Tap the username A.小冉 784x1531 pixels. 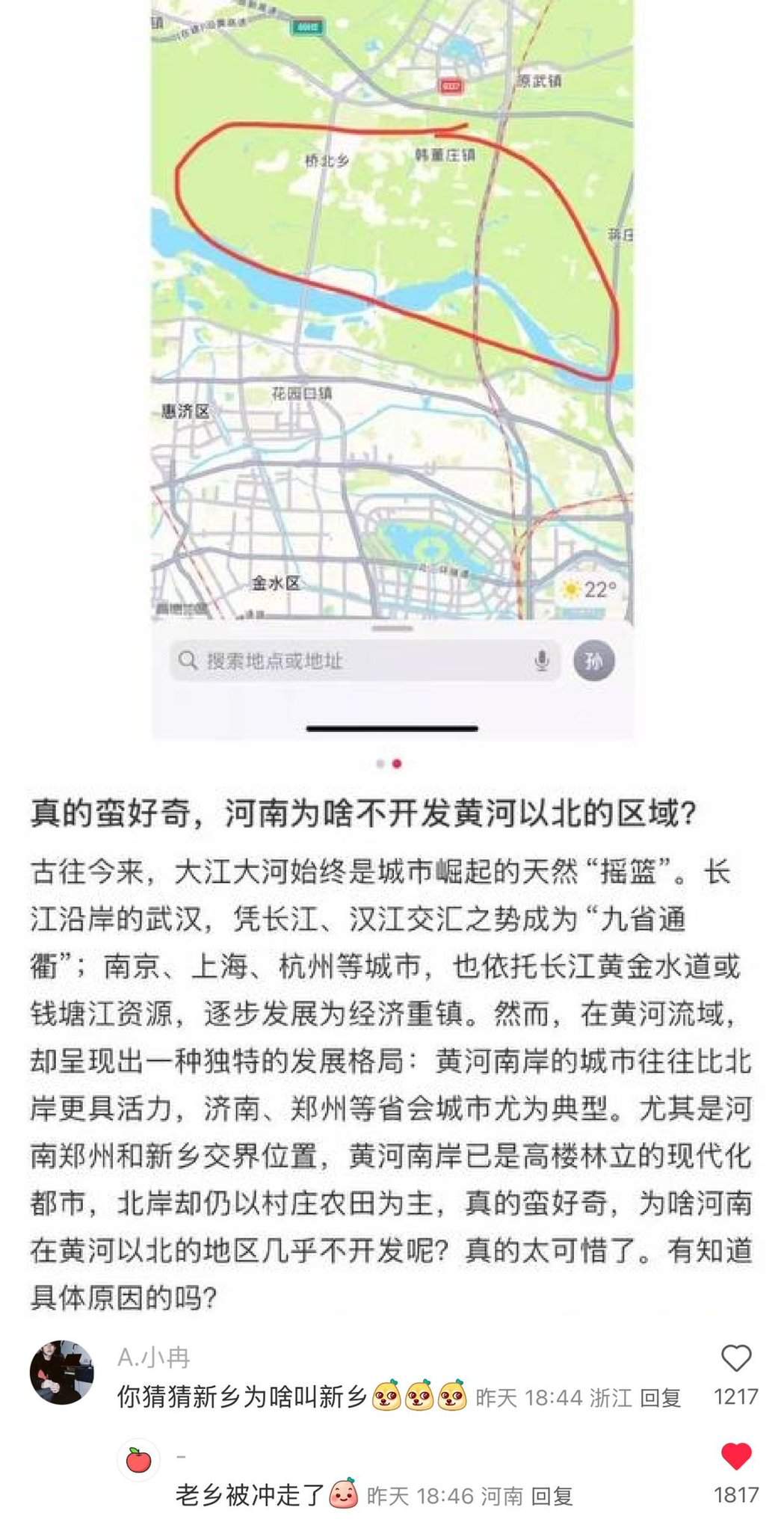click(154, 1357)
